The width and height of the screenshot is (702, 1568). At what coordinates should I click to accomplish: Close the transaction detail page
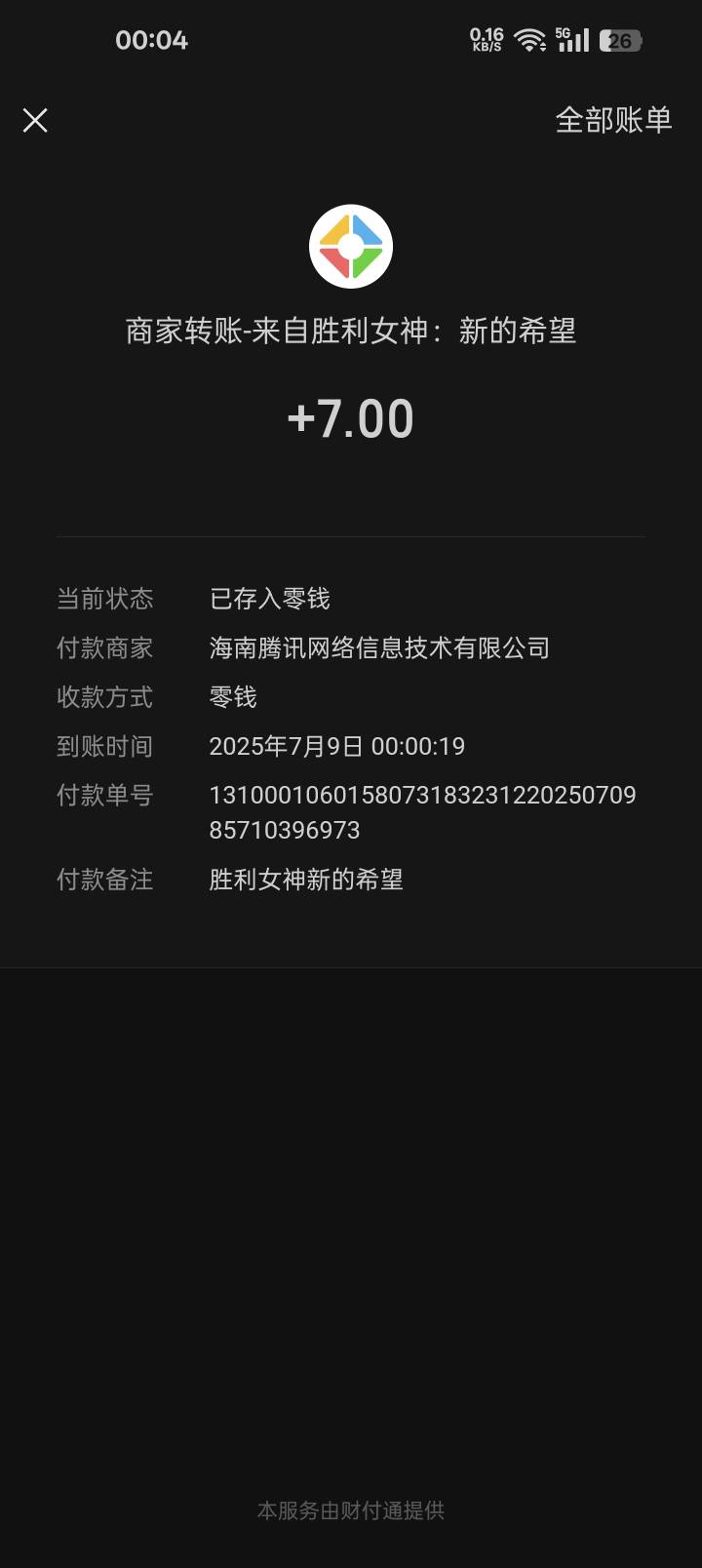[35, 120]
